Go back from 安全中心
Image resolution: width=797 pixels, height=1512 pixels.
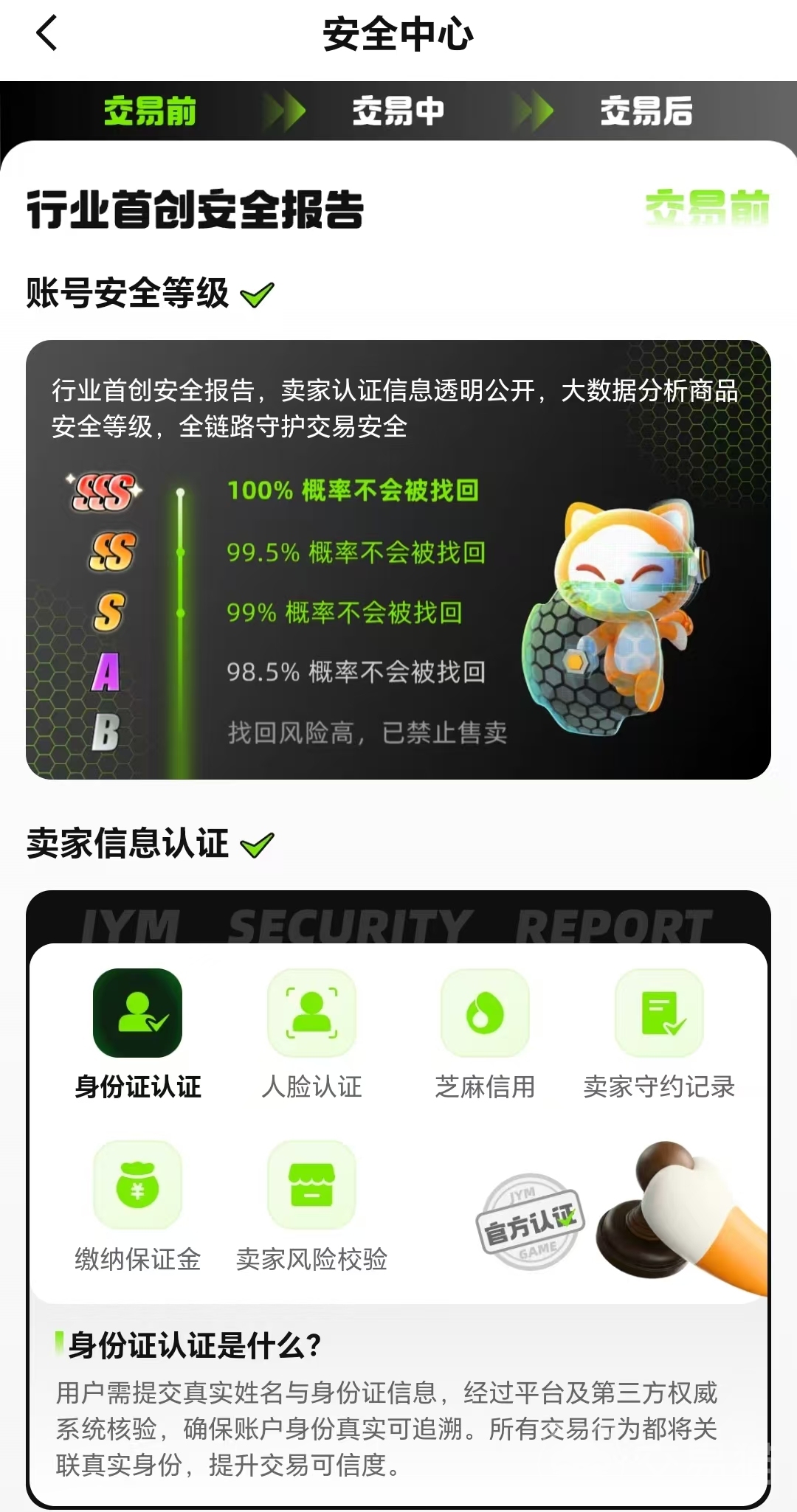46,34
